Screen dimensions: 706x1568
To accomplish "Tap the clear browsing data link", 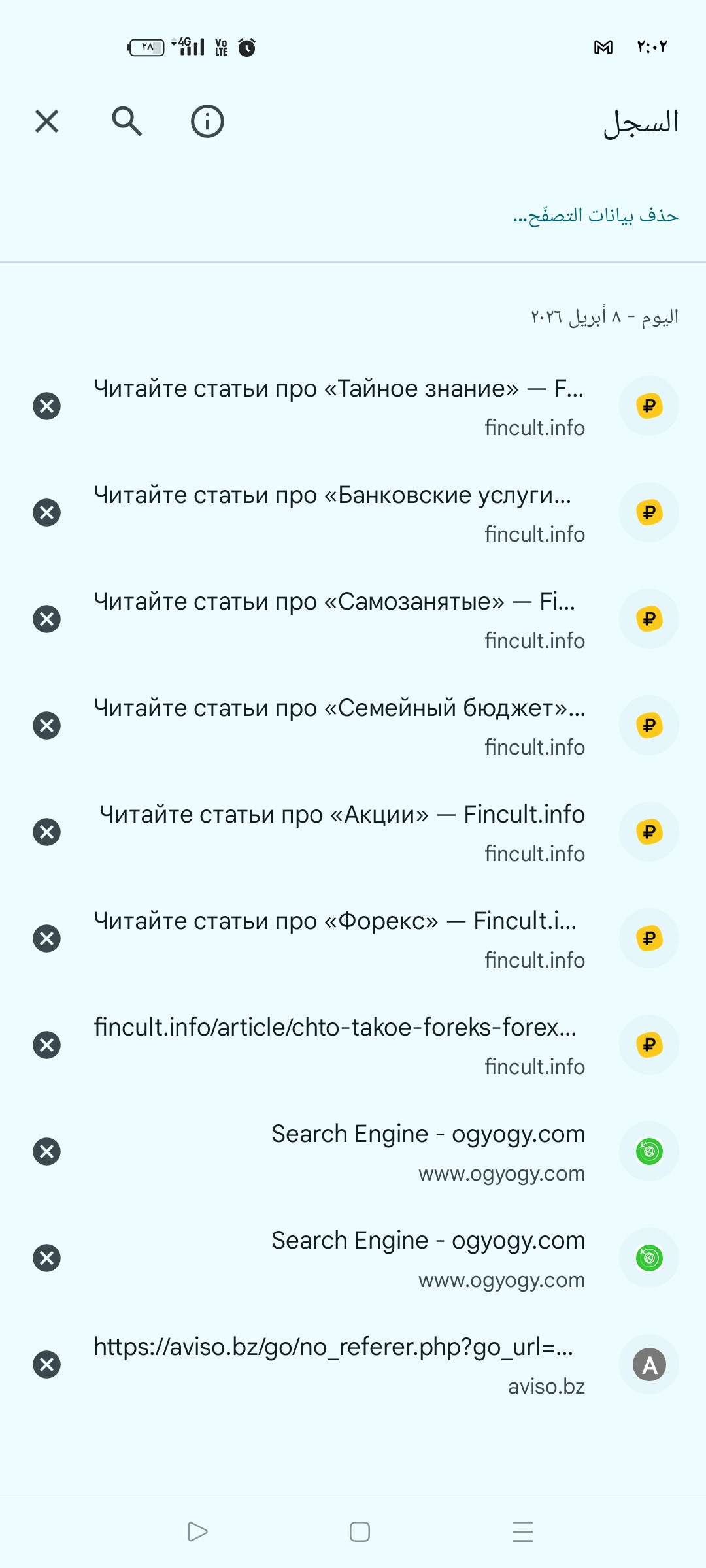I will tap(596, 215).
